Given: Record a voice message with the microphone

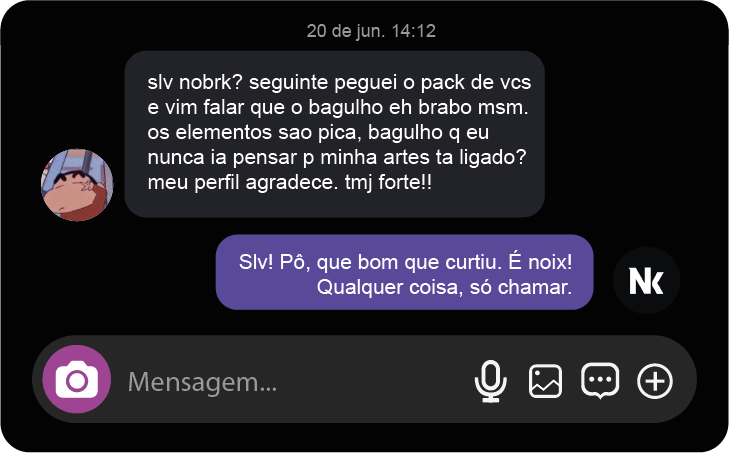Looking at the screenshot, I should click(x=490, y=381).
